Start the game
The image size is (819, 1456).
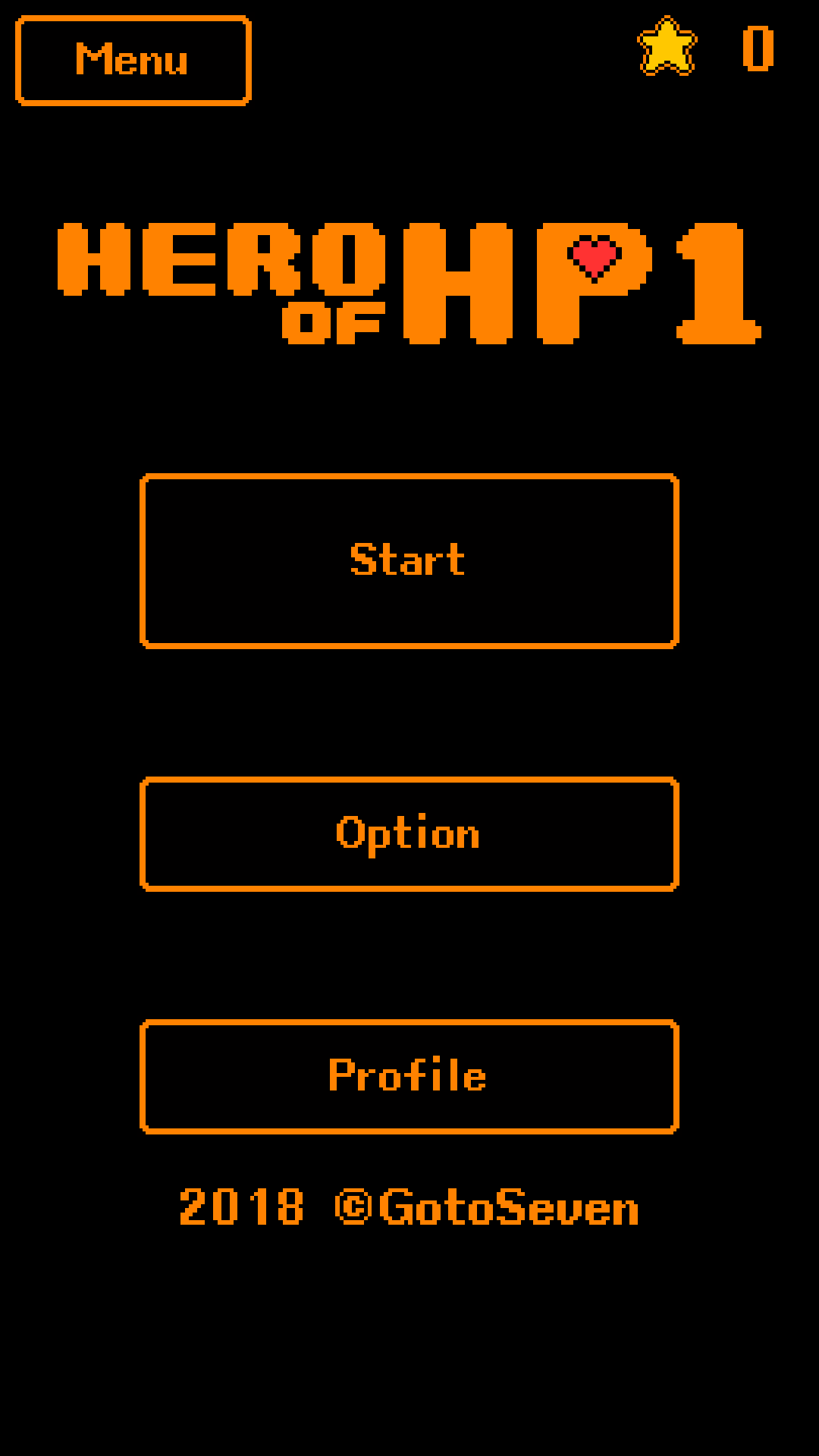coord(409,561)
